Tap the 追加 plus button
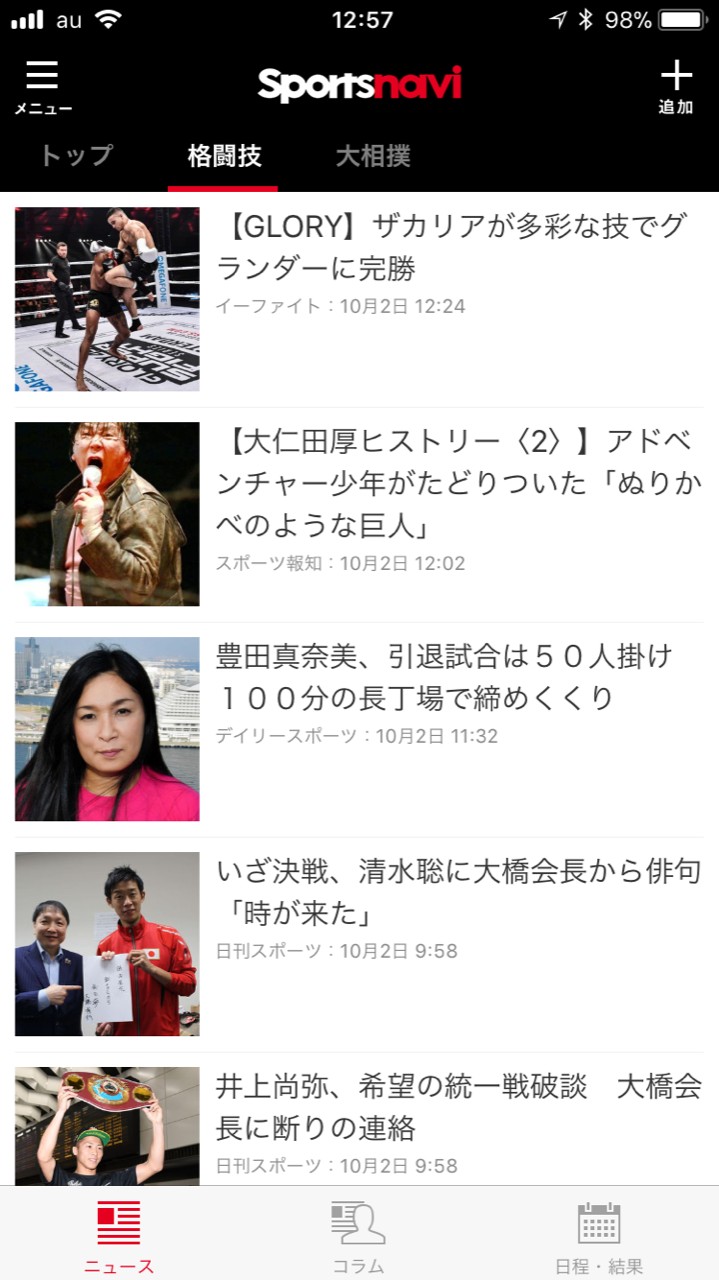Image resolution: width=719 pixels, height=1280 pixels. (676, 87)
